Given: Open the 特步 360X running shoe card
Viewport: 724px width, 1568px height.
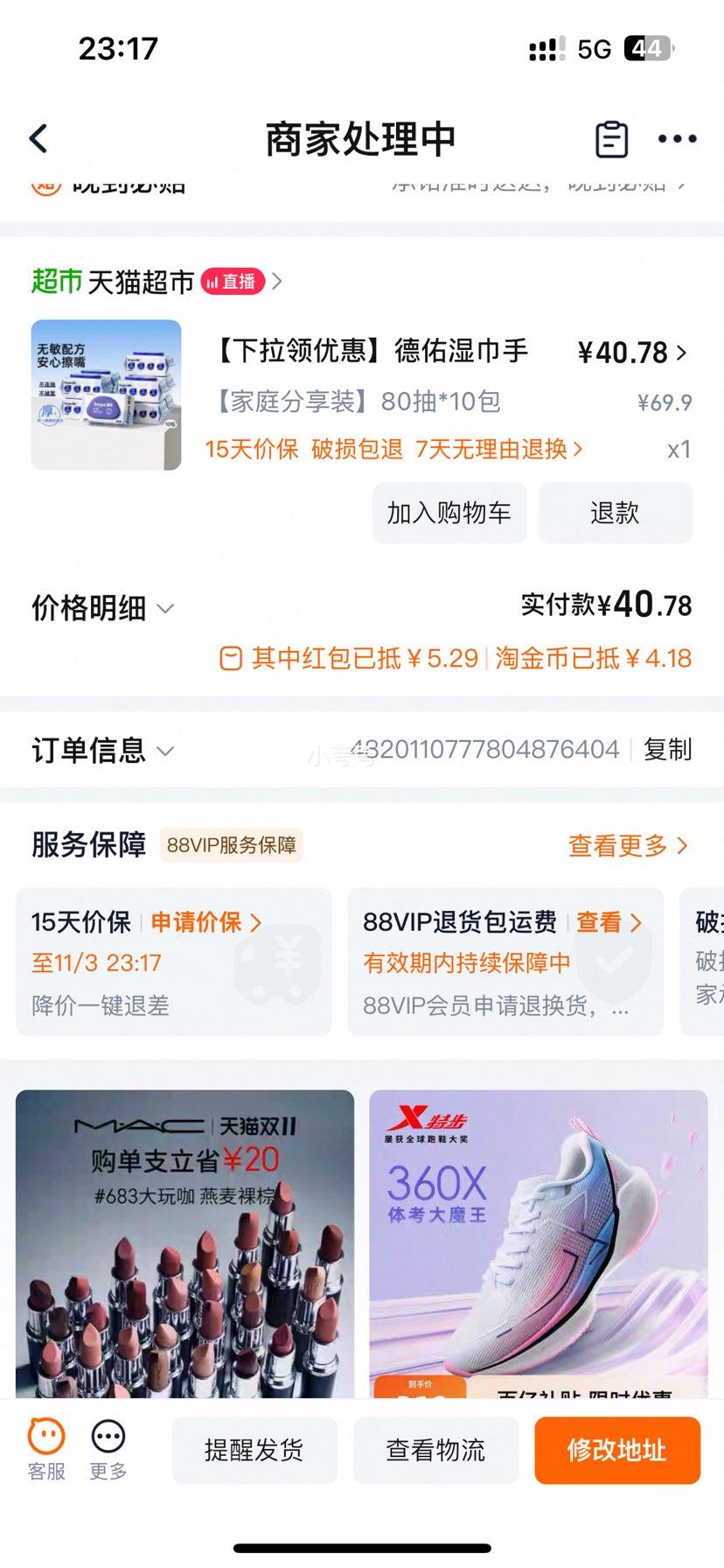Looking at the screenshot, I should pyautogui.click(x=538, y=1242).
